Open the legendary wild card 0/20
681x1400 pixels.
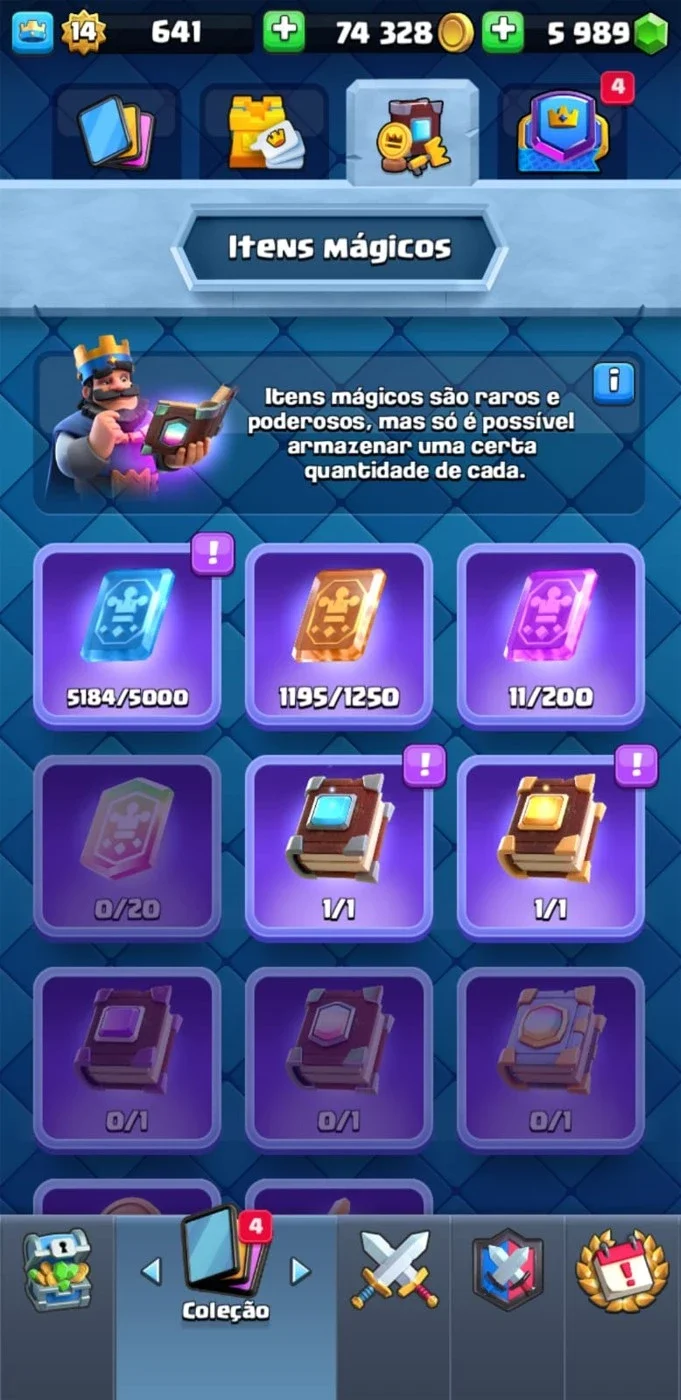(x=127, y=847)
